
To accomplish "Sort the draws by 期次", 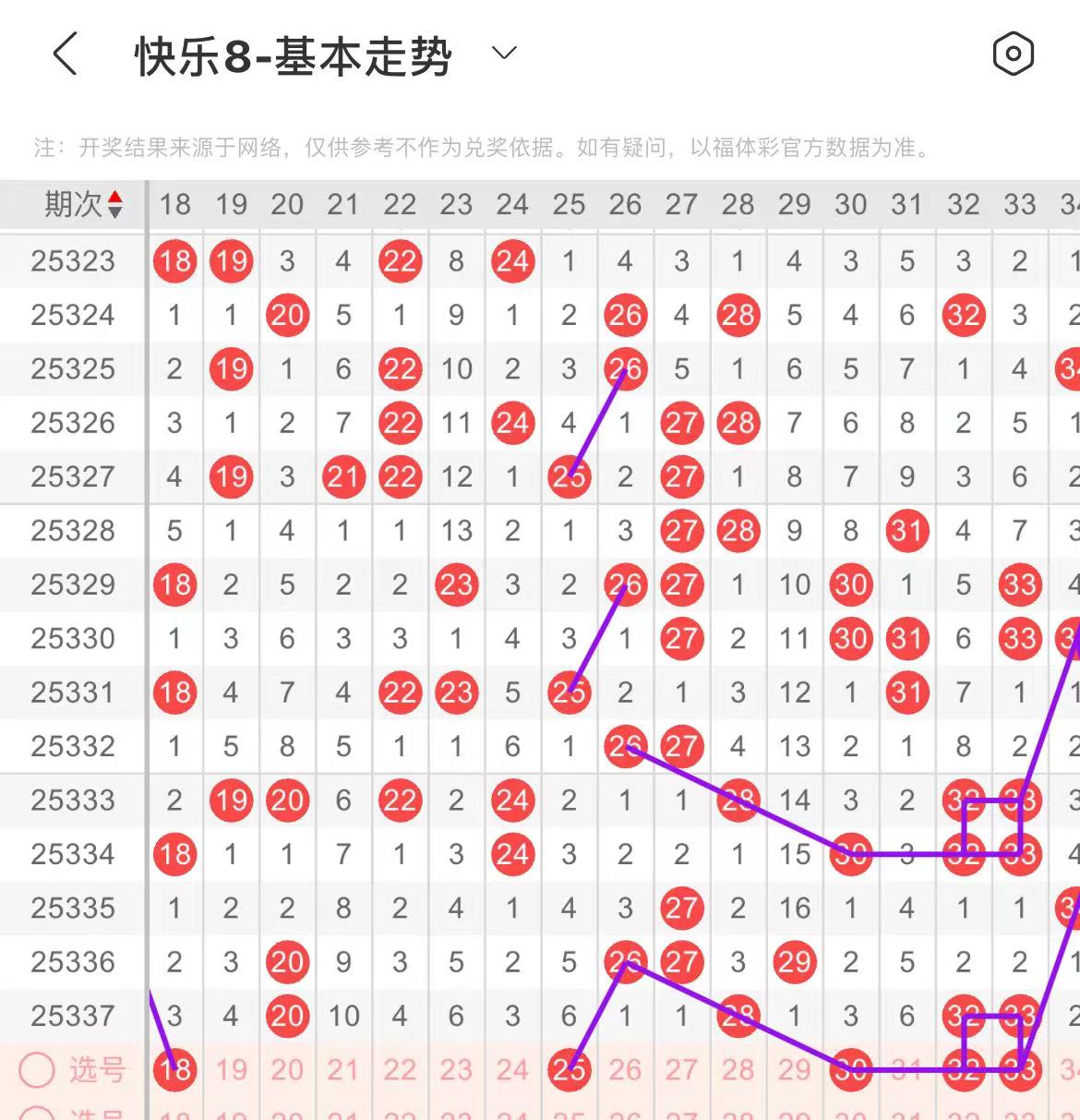I will (x=83, y=204).
